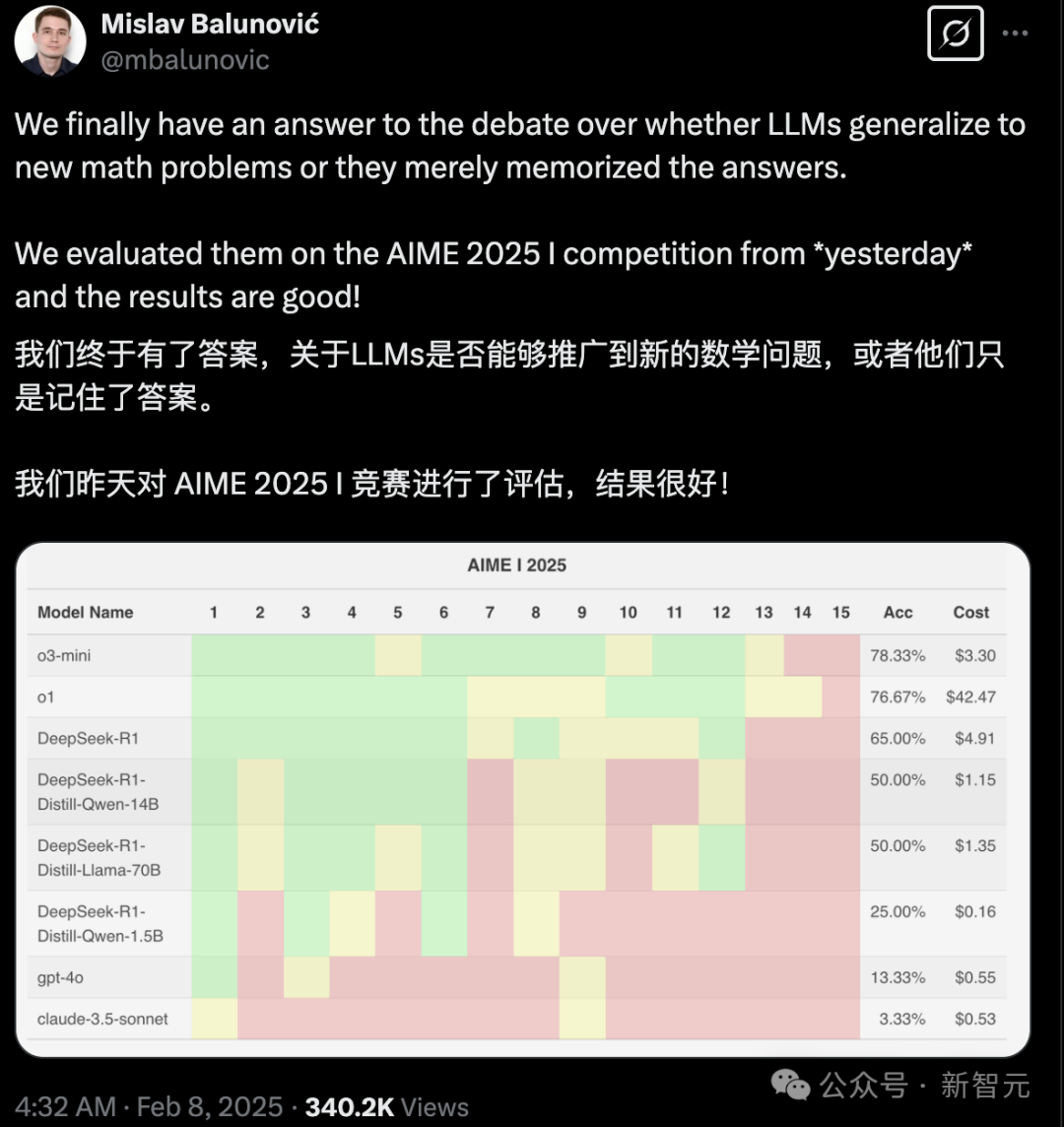Viewport: 1064px width, 1127px height.
Task: Enlarge the AIME I 2025 results image
Action: [522, 798]
